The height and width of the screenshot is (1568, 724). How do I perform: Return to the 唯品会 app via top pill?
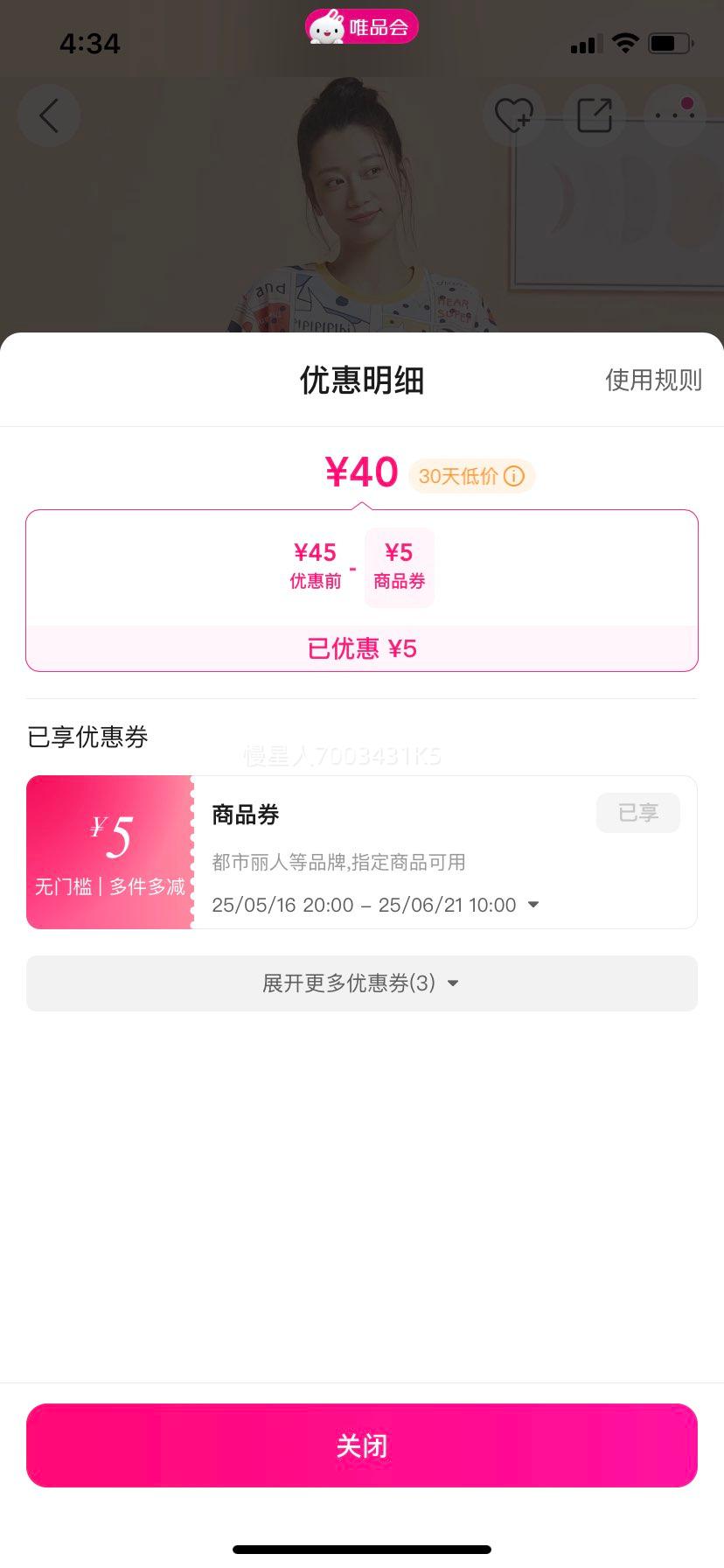(362, 27)
